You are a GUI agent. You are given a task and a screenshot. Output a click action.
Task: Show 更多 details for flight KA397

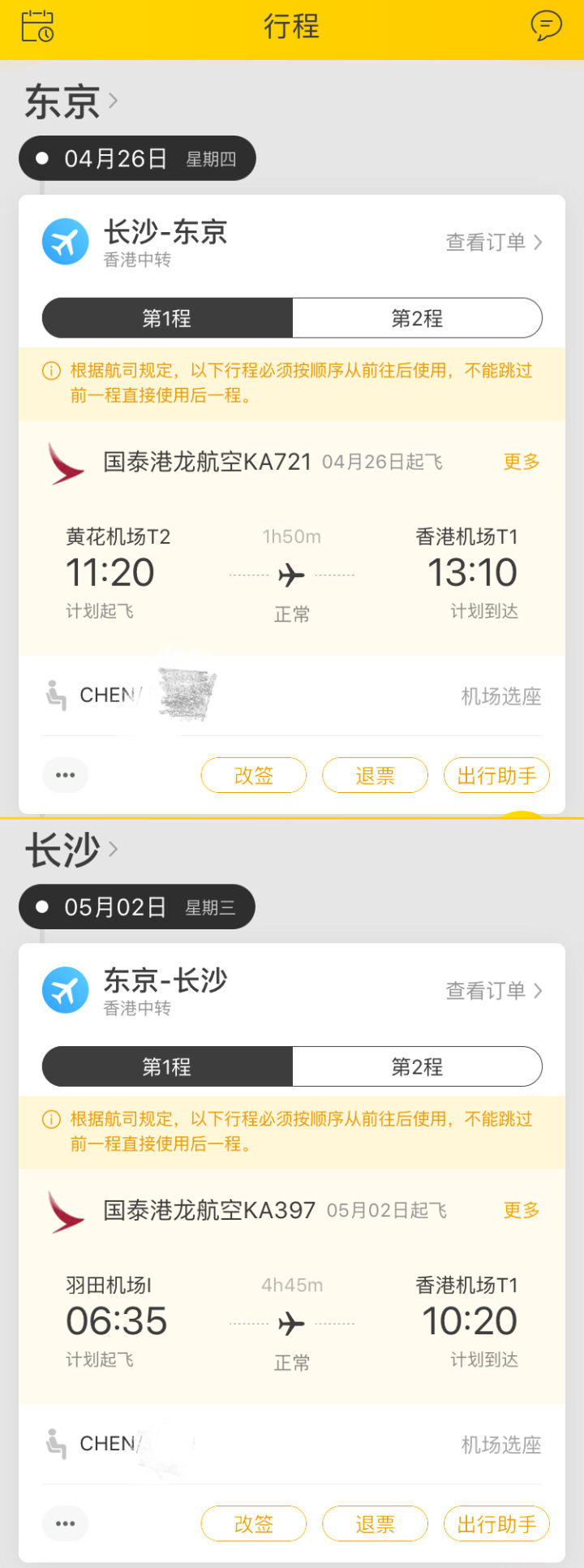click(x=522, y=1210)
